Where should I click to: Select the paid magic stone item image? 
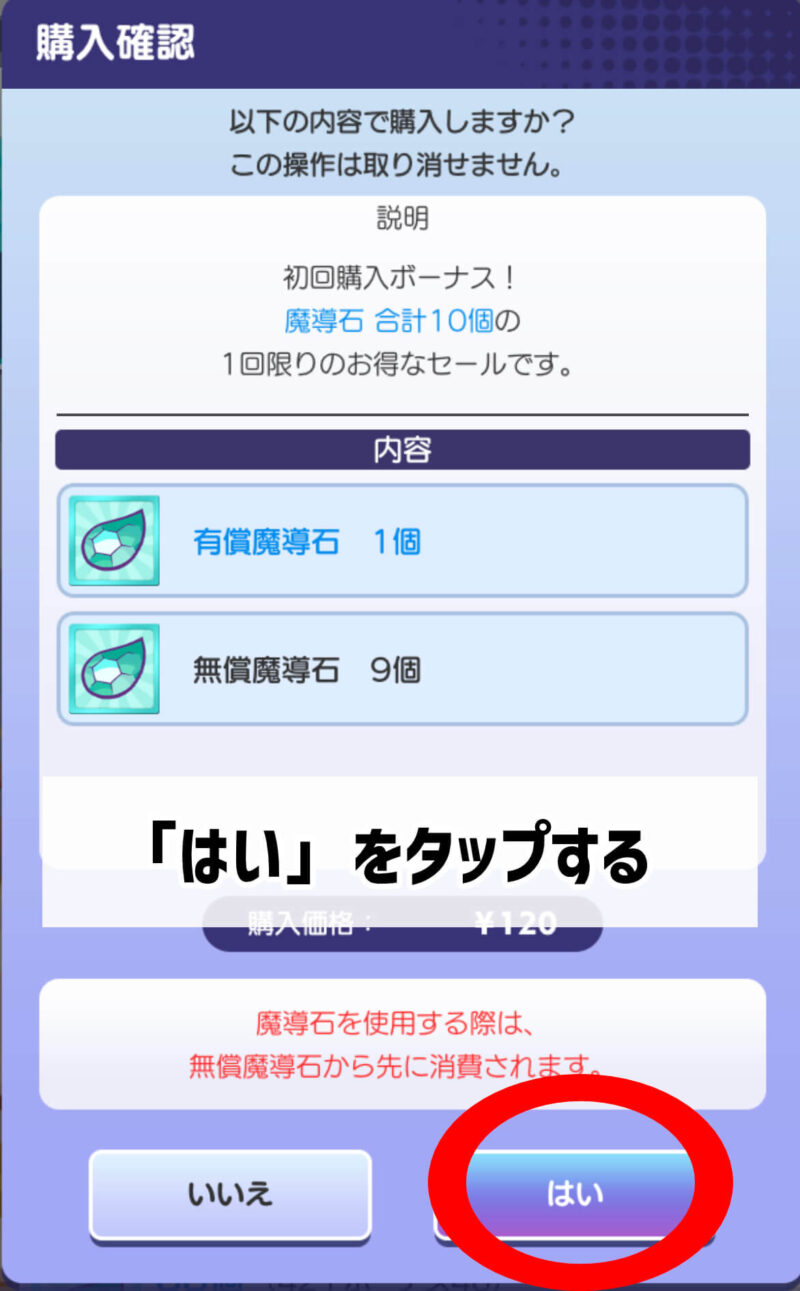click(113, 540)
